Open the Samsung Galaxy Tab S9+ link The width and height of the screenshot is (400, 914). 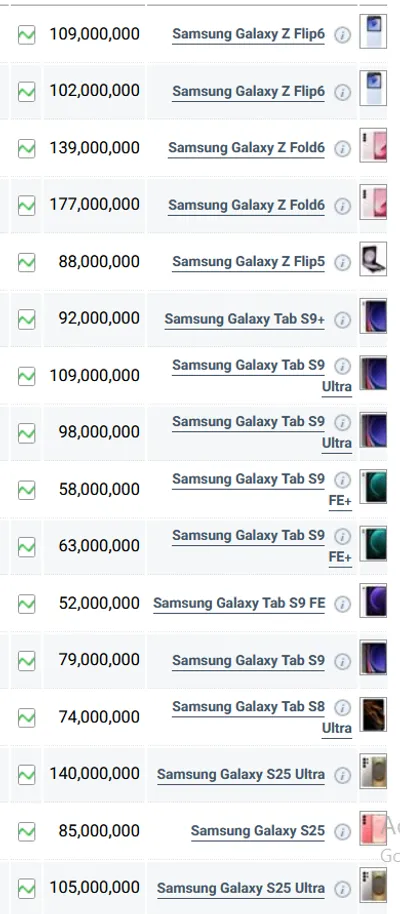(244, 319)
